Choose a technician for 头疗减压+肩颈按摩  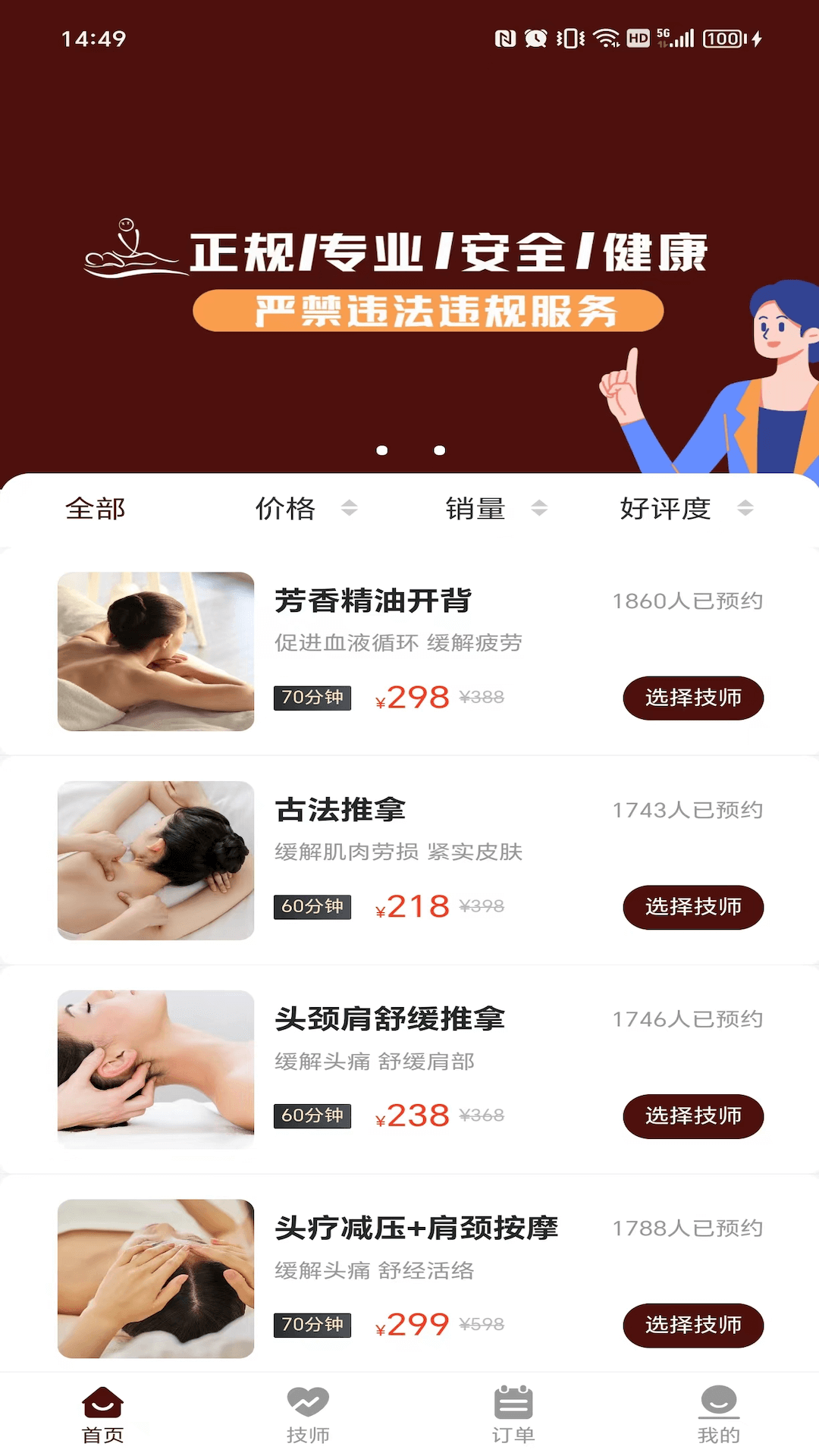click(x=692, y=1326)
